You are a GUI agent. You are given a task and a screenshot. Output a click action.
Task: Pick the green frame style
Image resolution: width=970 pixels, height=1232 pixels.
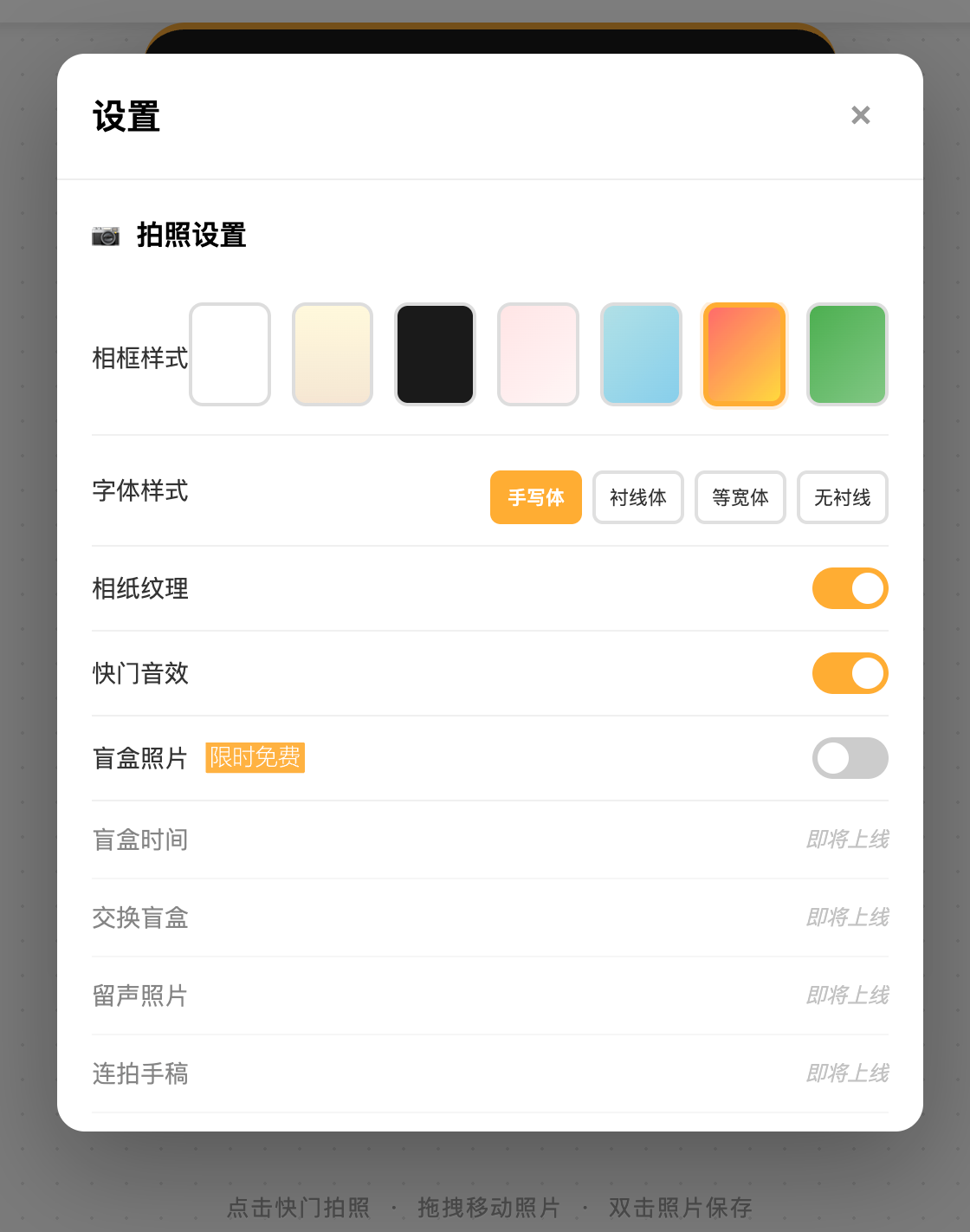pyautogui.click(x=847, y=354)
